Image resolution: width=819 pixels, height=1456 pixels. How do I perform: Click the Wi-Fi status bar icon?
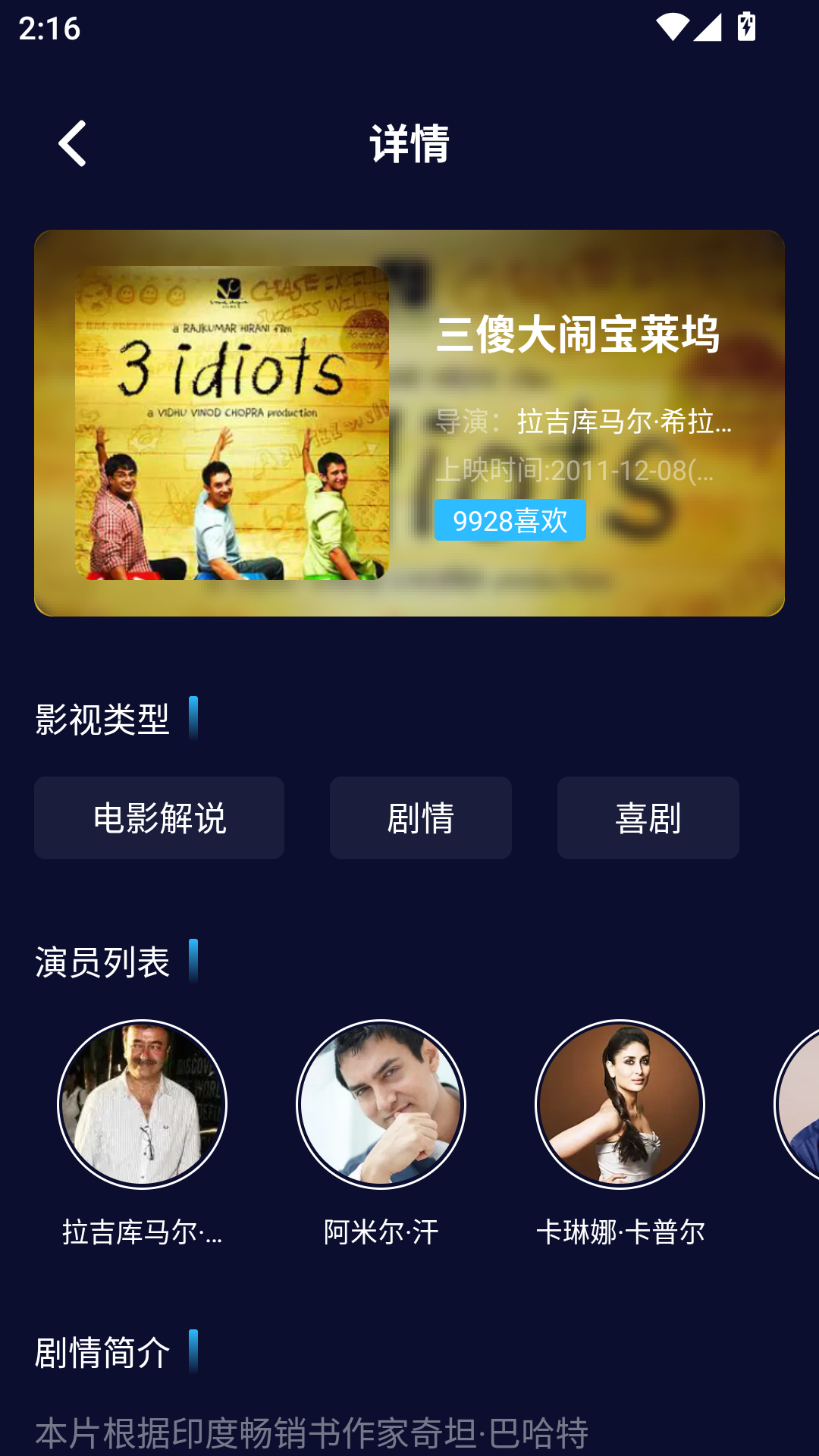pyautogui.click(x=672, y=25)
